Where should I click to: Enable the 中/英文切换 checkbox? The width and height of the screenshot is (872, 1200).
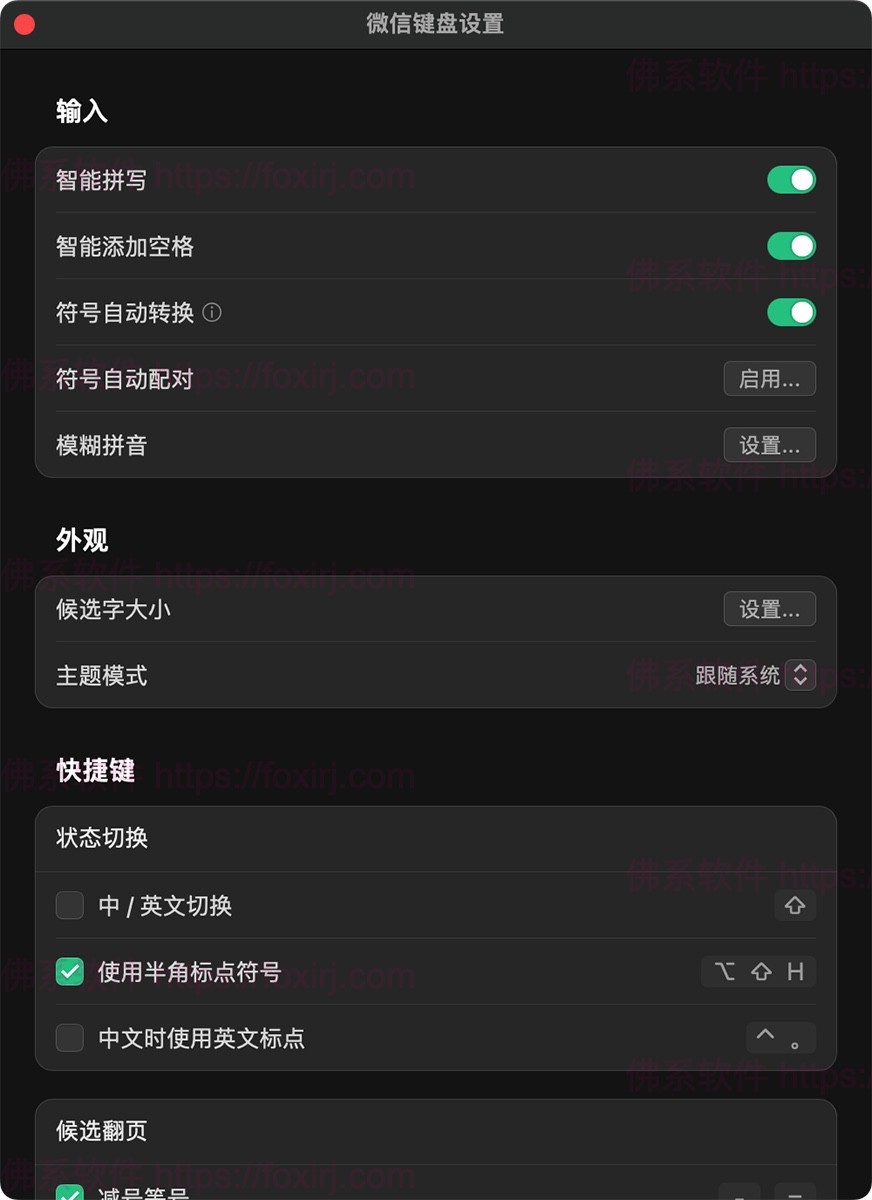(x=69, y=906)
